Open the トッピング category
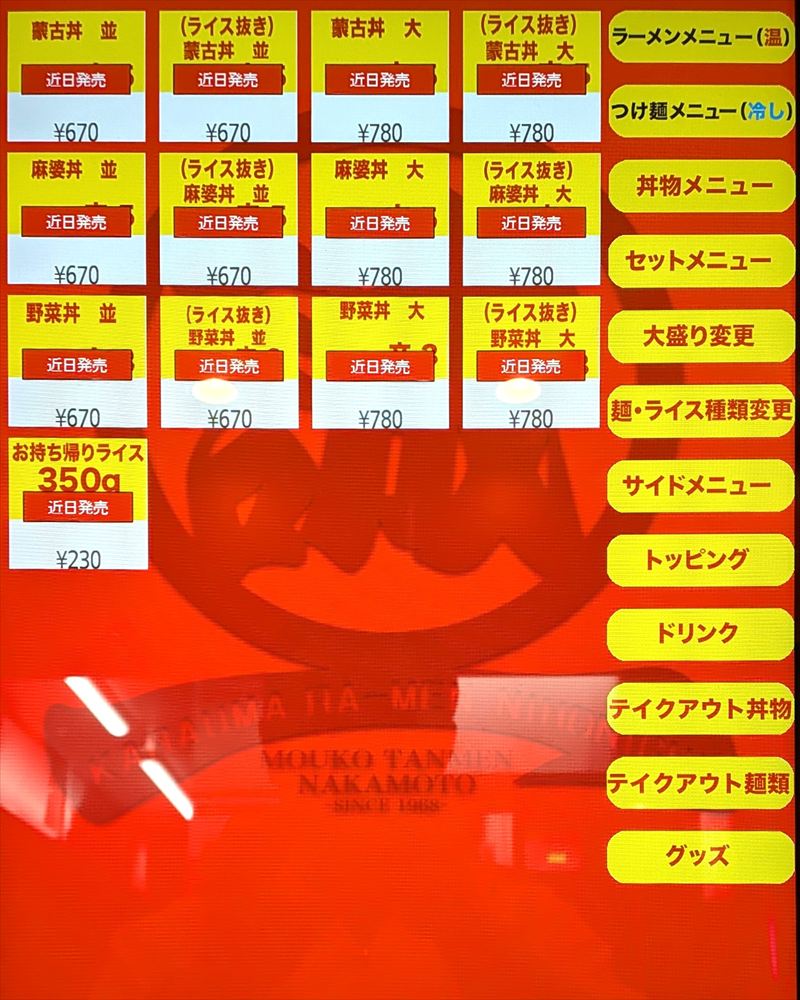Image resolution: width=800 pixels, height=1000 pixels. coord(701,559)
